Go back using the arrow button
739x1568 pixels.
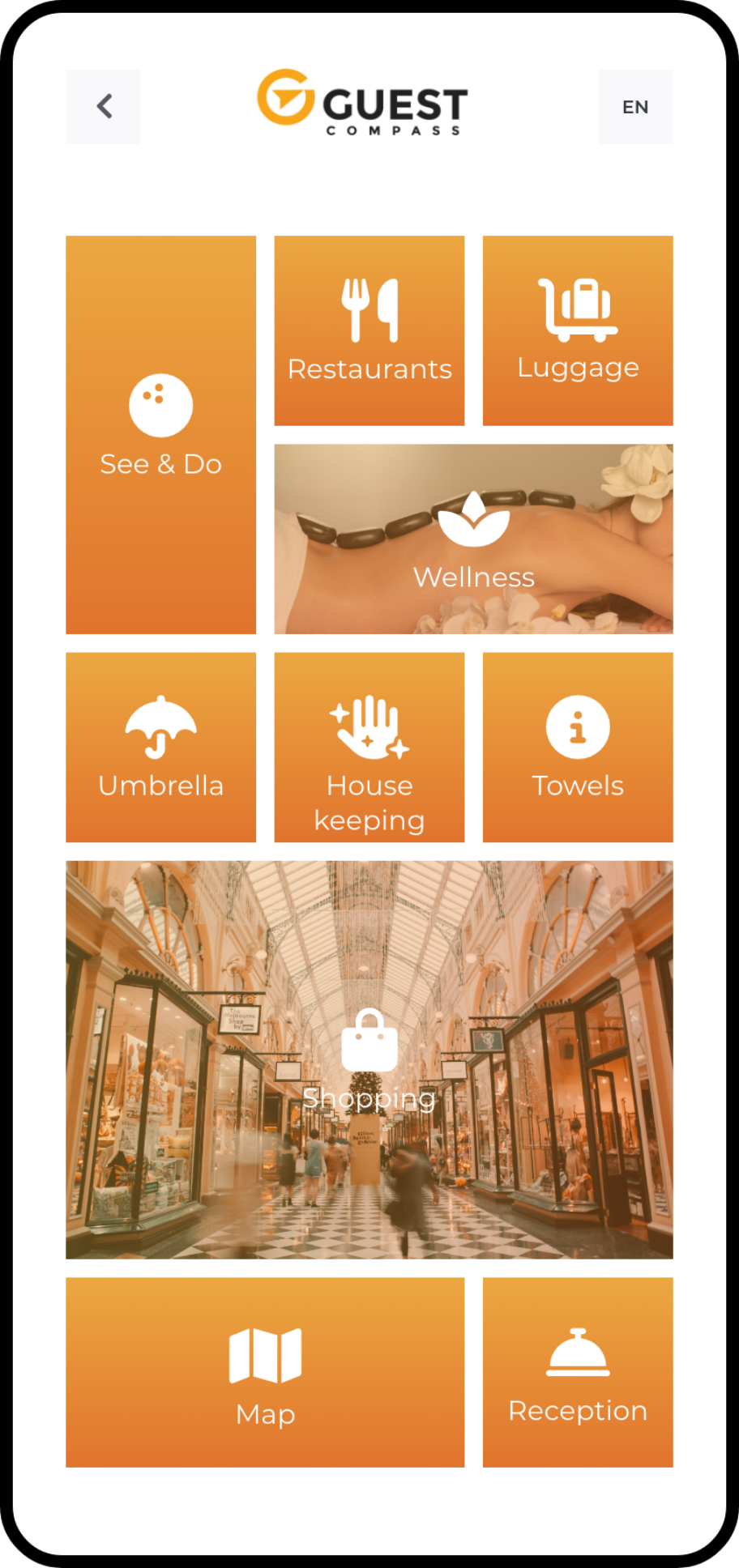click(104, 107)
